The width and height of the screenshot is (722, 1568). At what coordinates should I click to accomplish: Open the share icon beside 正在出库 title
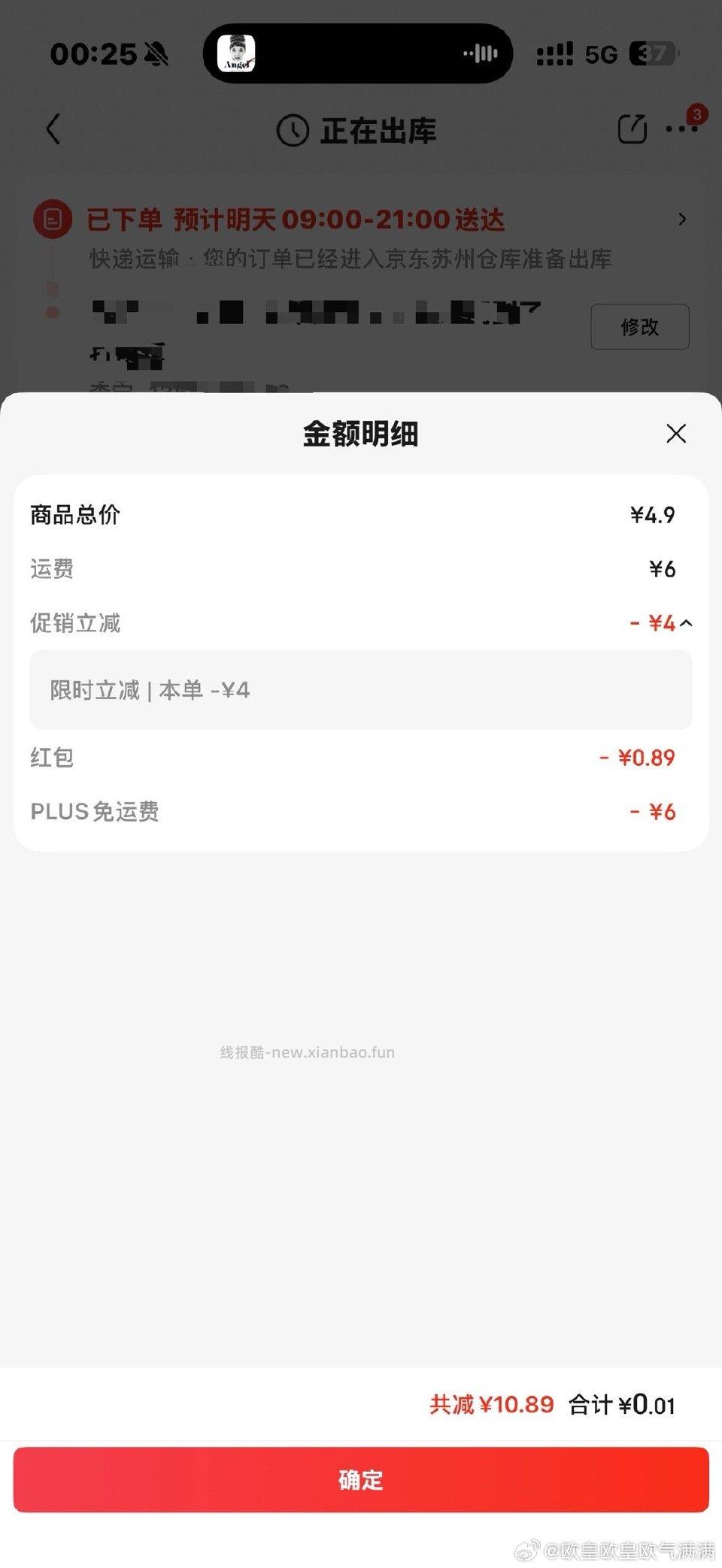[633, 128]
